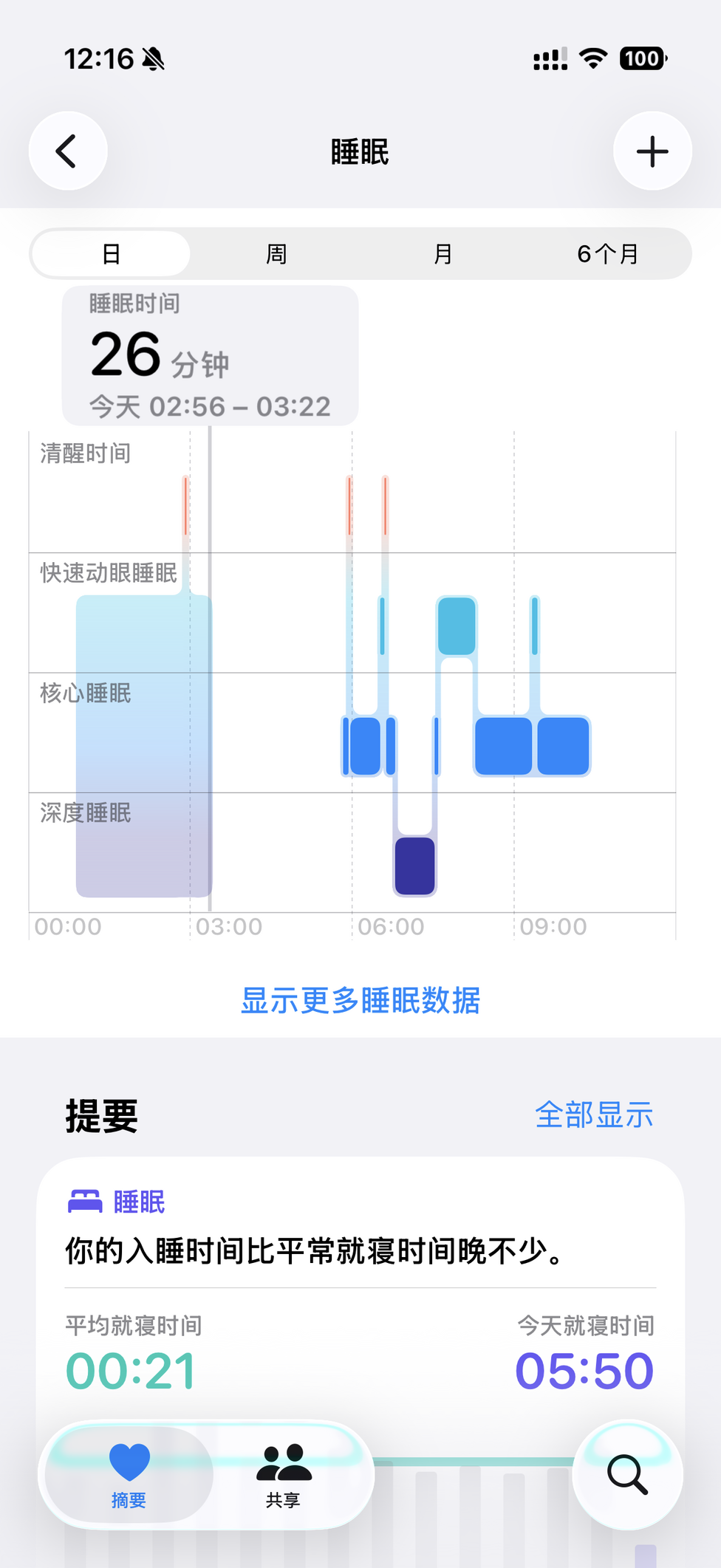Screen dimensions: 721x1568
Task: Open 显示更多睡眠数据
Action: (360, 1001)
